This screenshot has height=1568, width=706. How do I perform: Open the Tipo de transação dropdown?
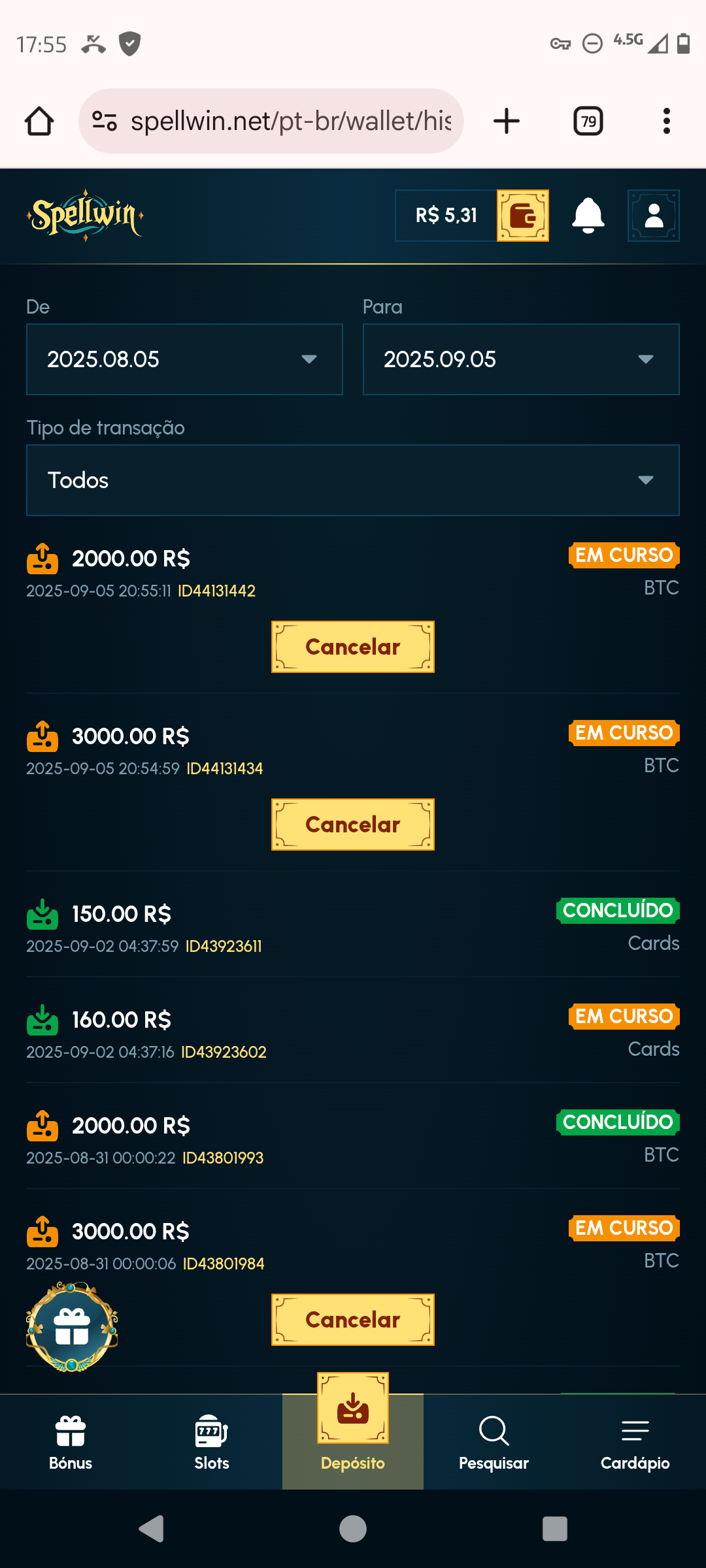[x=352, y=480]
